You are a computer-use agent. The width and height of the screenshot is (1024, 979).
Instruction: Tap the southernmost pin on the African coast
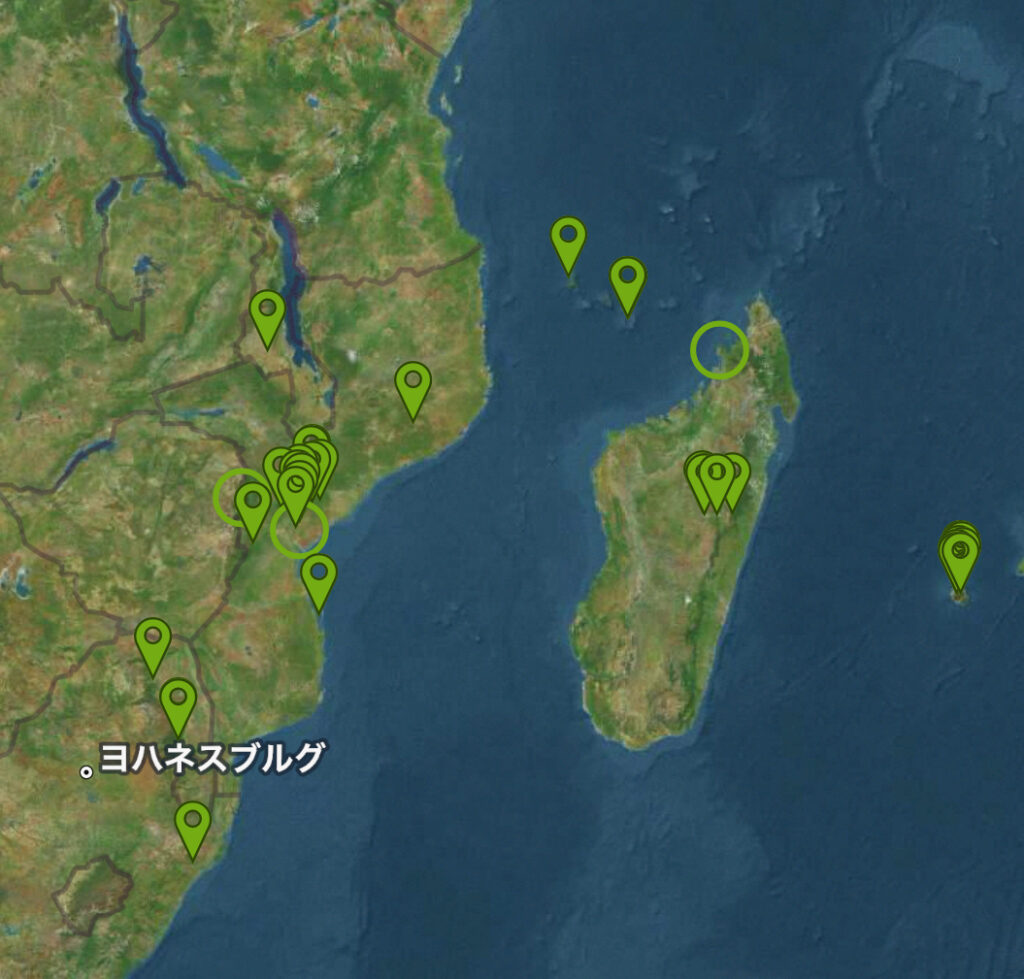coord(193,824)
